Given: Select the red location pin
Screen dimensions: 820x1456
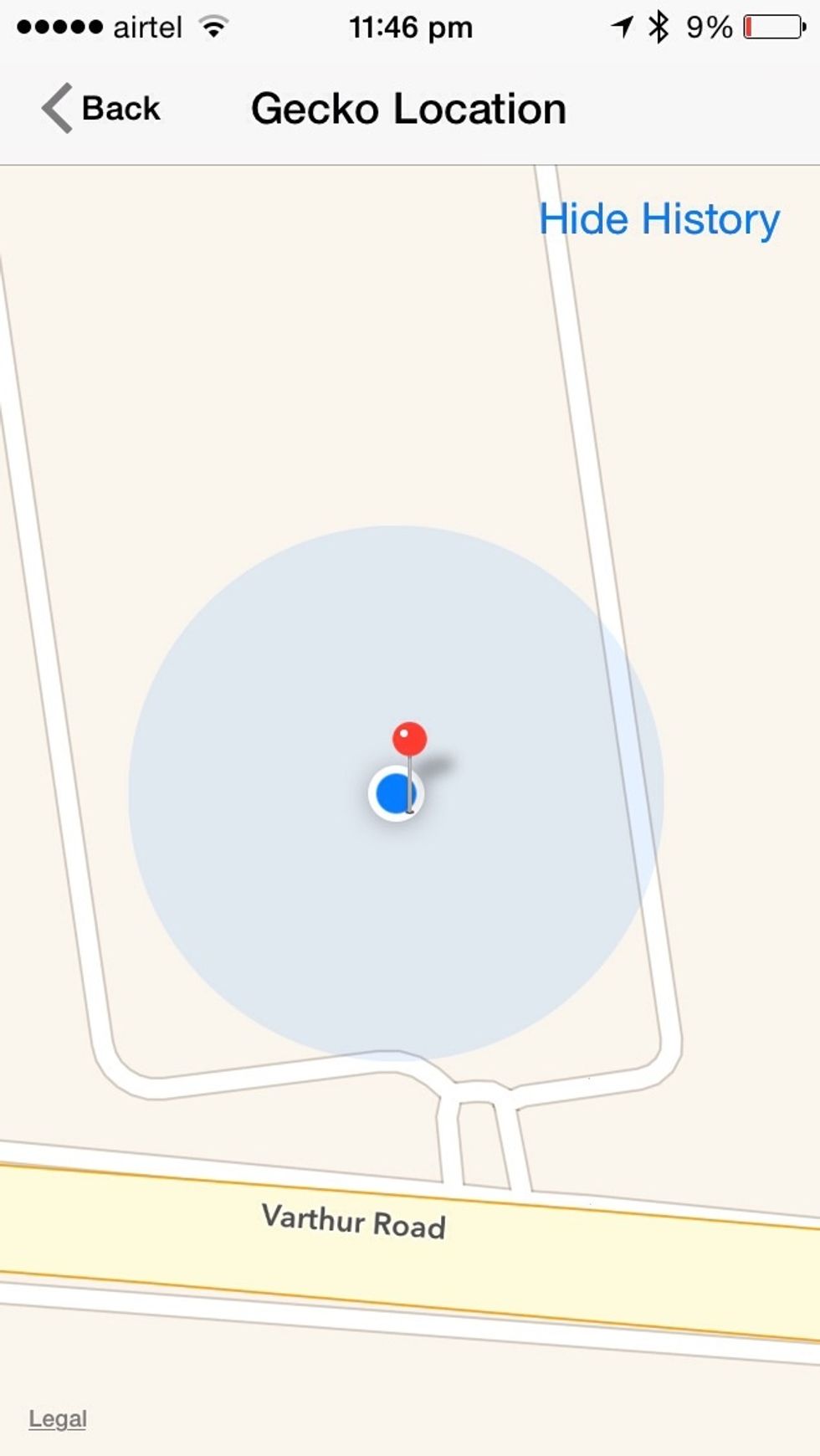Looking at the screenshot, I should tap(410, 741).
